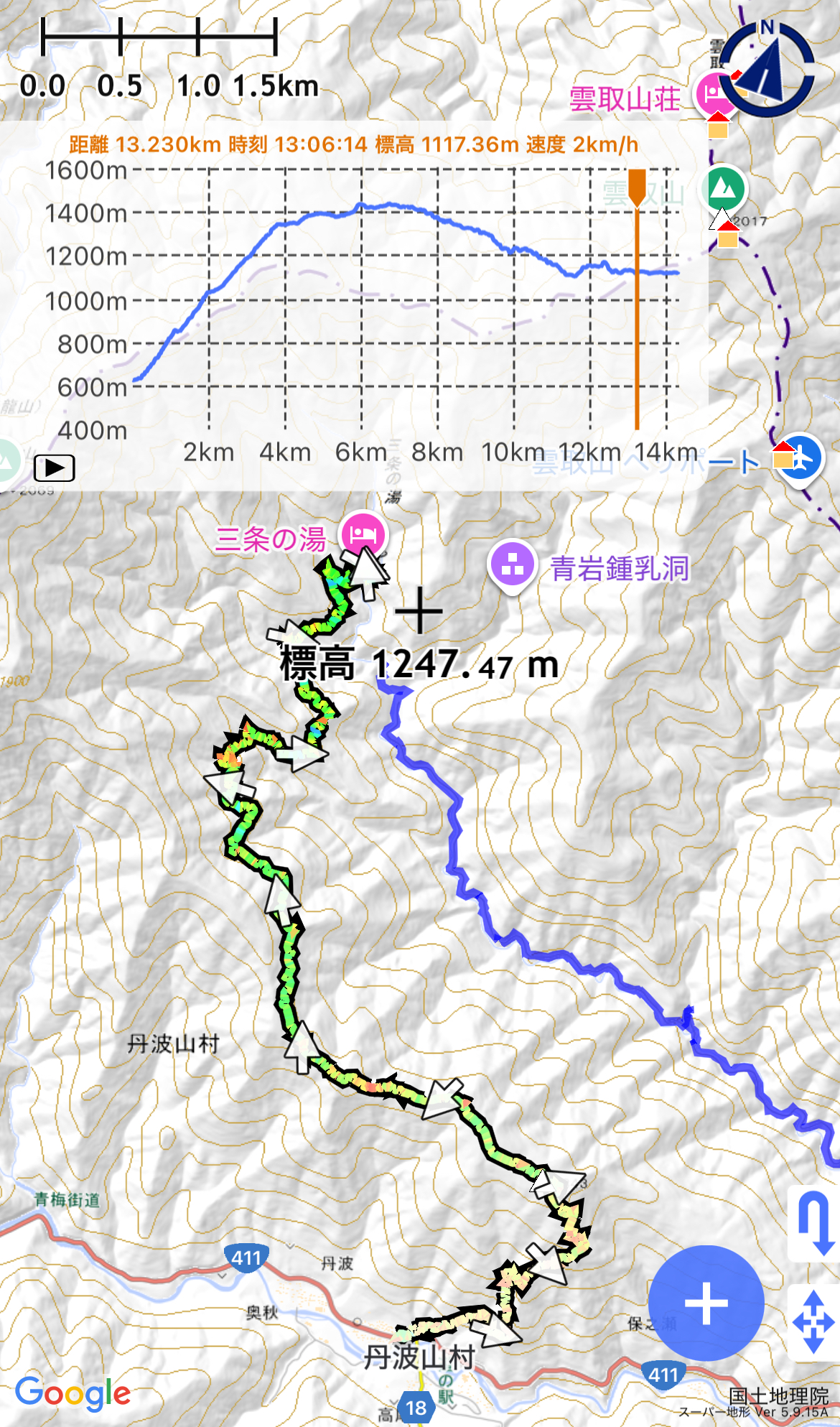Viewport: 840px width, 1427px height.
Task: Open the 三条の湯 lodging pin
Action: [364, 534]
